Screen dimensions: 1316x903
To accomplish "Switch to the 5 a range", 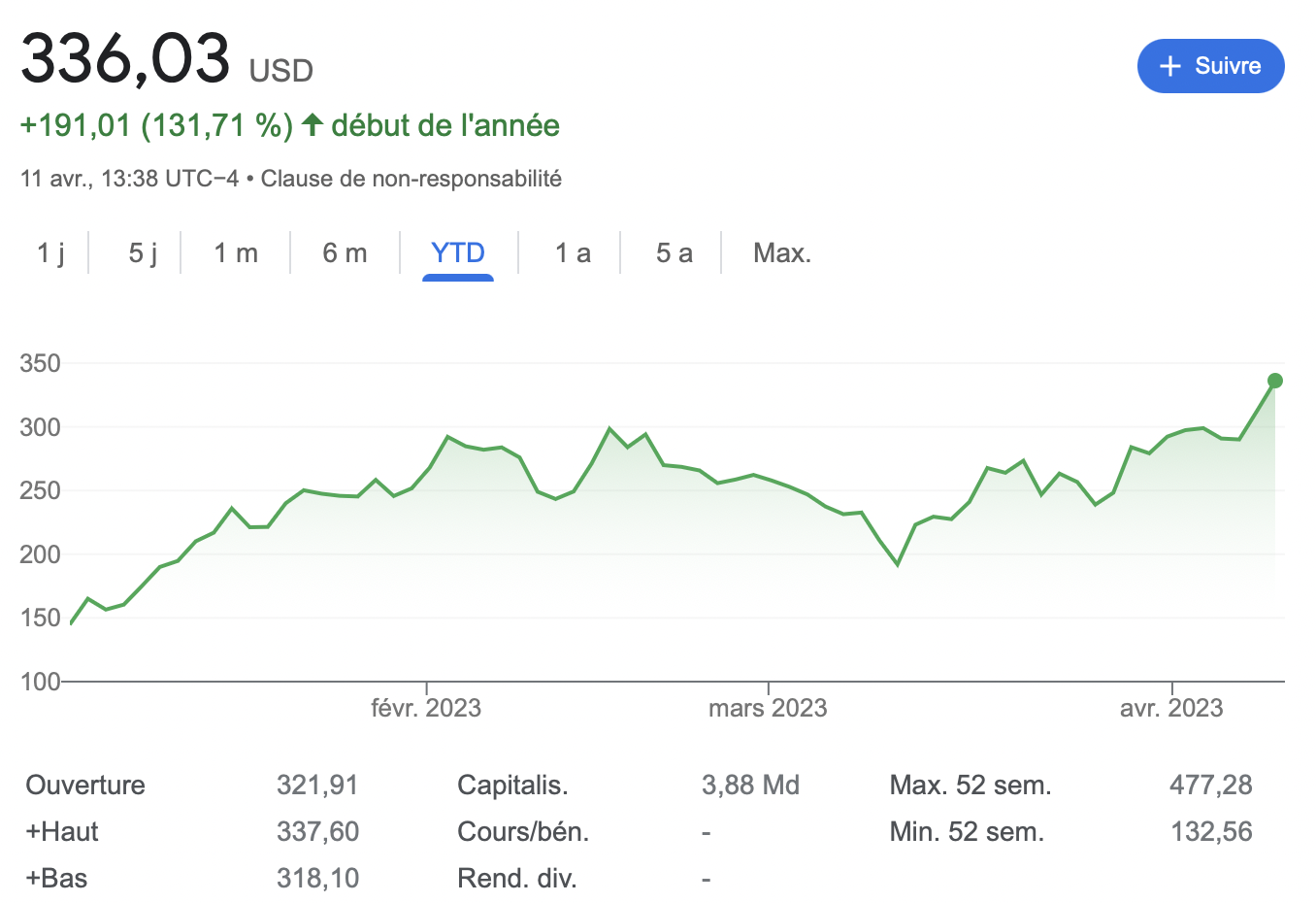I will pos(674,253).
